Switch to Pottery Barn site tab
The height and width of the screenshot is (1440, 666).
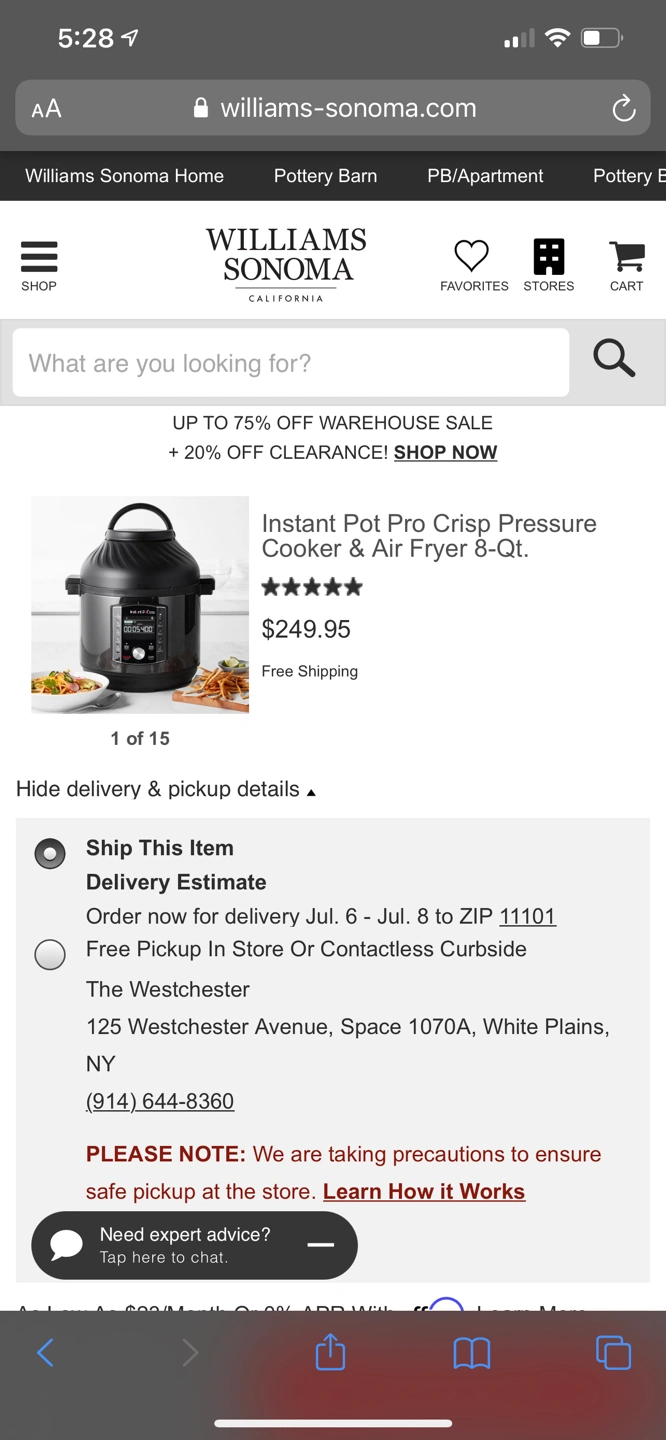point(325,176)
